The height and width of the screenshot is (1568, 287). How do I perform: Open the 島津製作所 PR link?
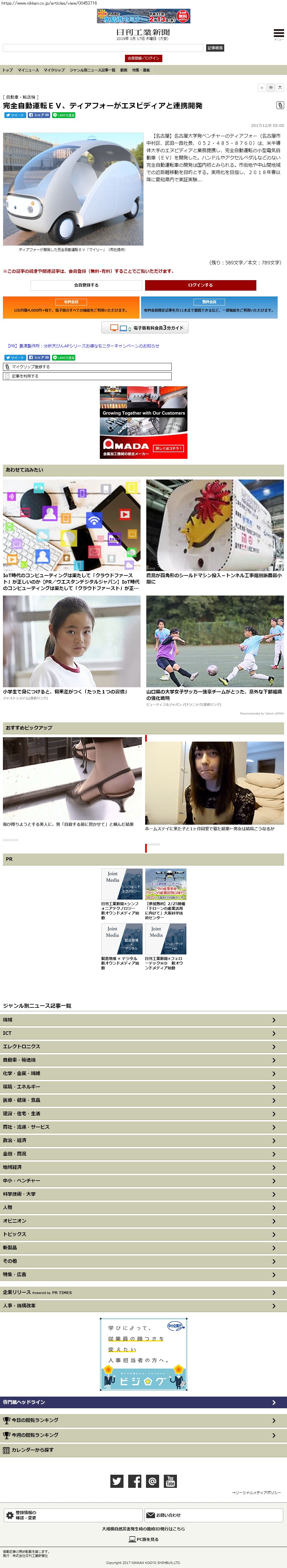pos(83,346)
